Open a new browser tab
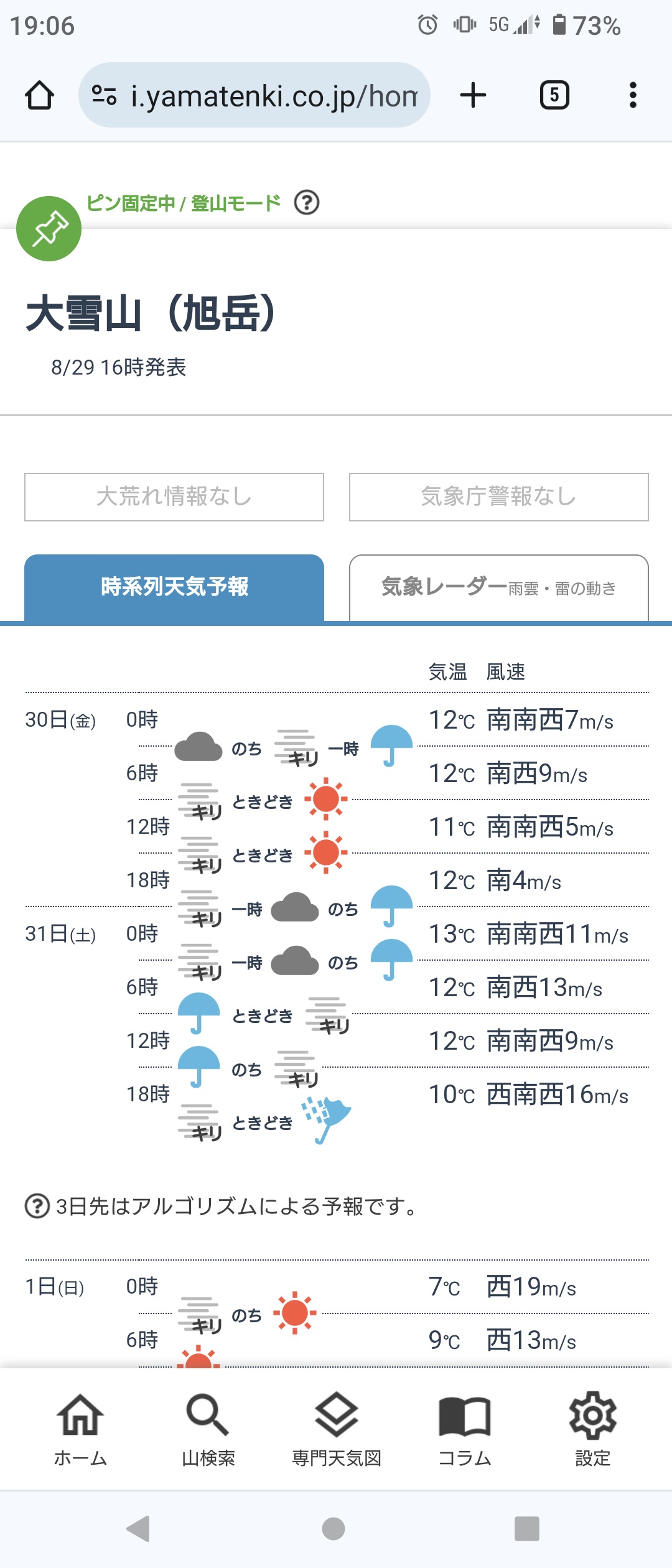This screenshot has width=672, height=1568. click(x=473, y=96)
